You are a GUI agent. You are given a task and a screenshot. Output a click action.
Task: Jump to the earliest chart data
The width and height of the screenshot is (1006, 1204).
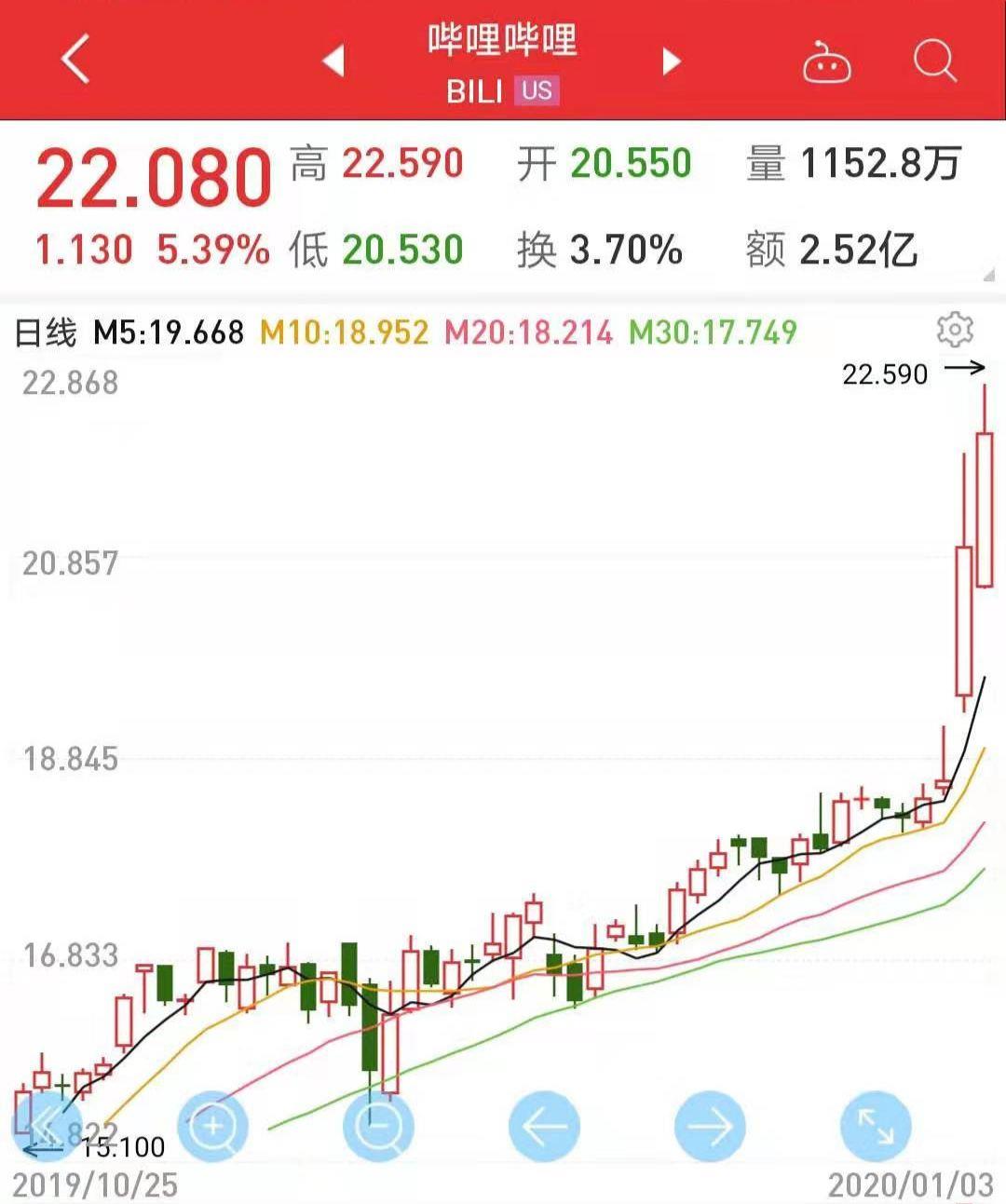click(x=47, y=1127)
